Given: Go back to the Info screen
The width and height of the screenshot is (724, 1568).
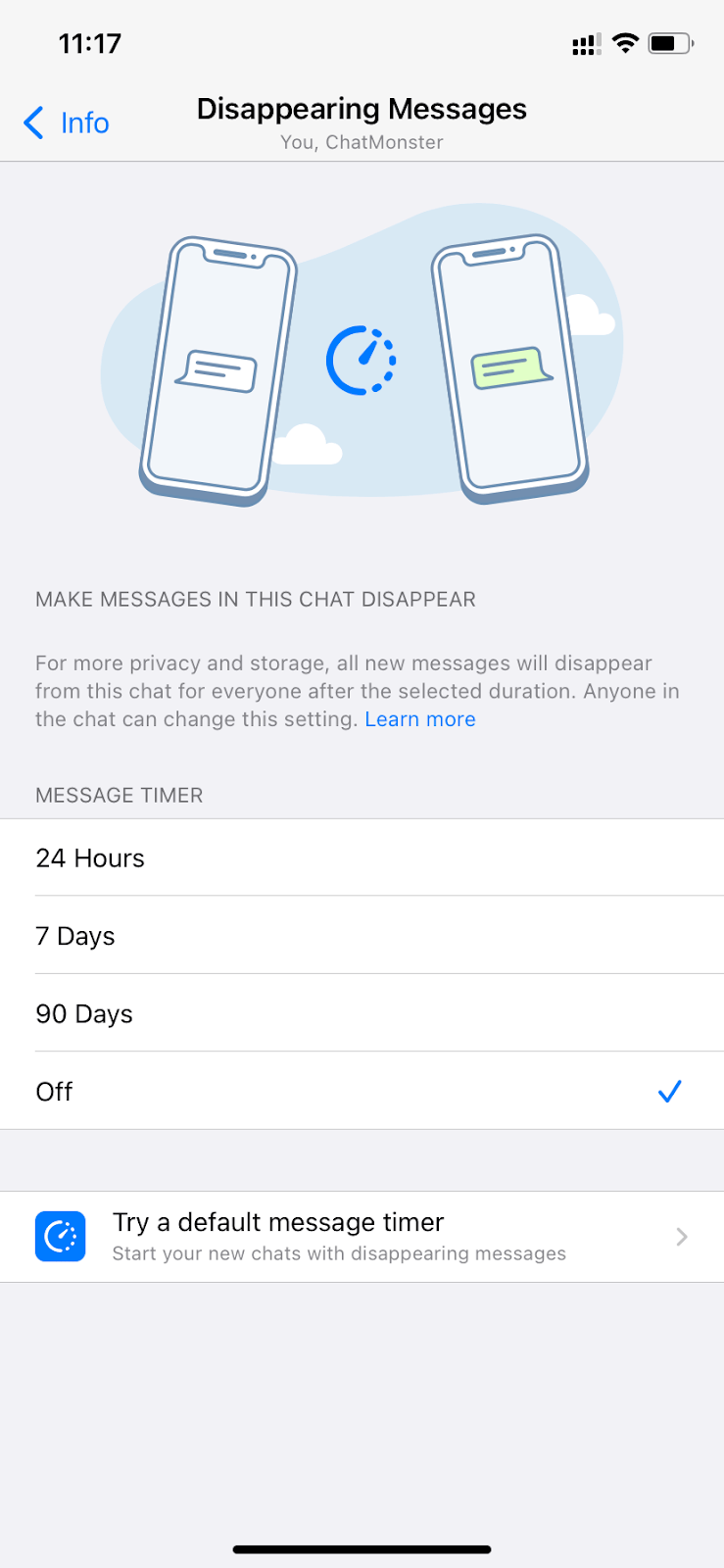Looking at the screenshot, I should pos(66,122).
